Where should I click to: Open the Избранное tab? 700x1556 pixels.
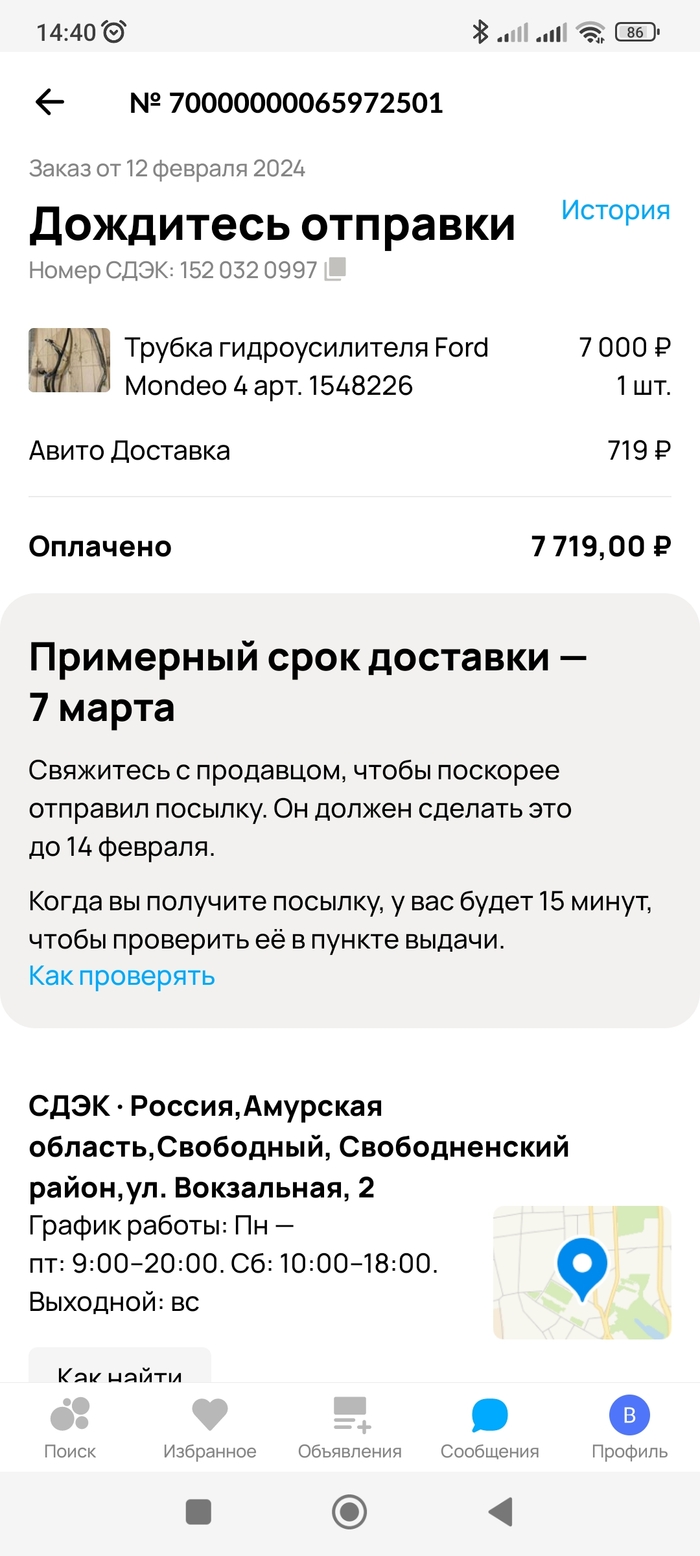click(x=210, y=1428)
